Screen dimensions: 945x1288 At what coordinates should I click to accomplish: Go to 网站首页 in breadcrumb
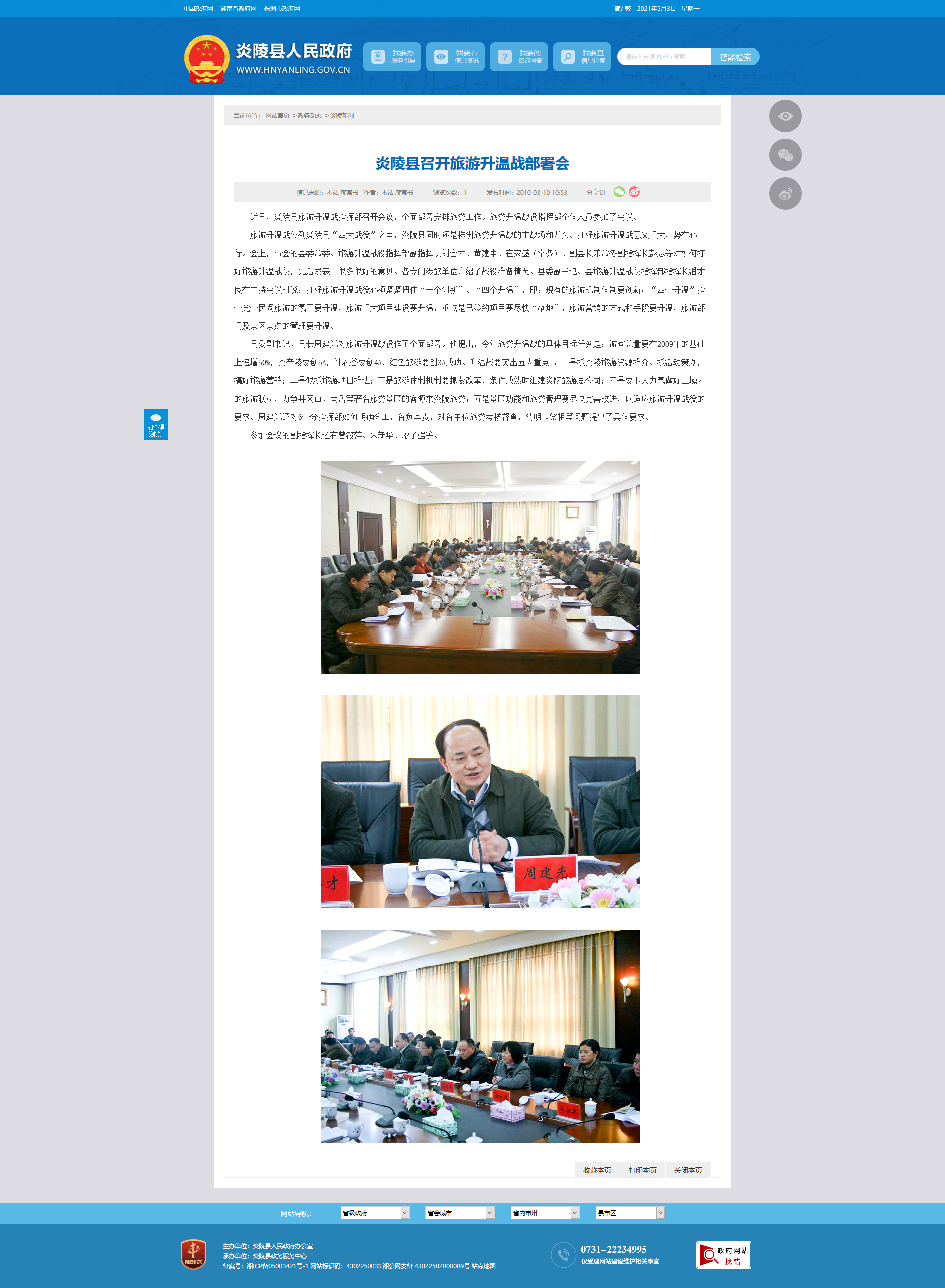(x=277, y=116)
